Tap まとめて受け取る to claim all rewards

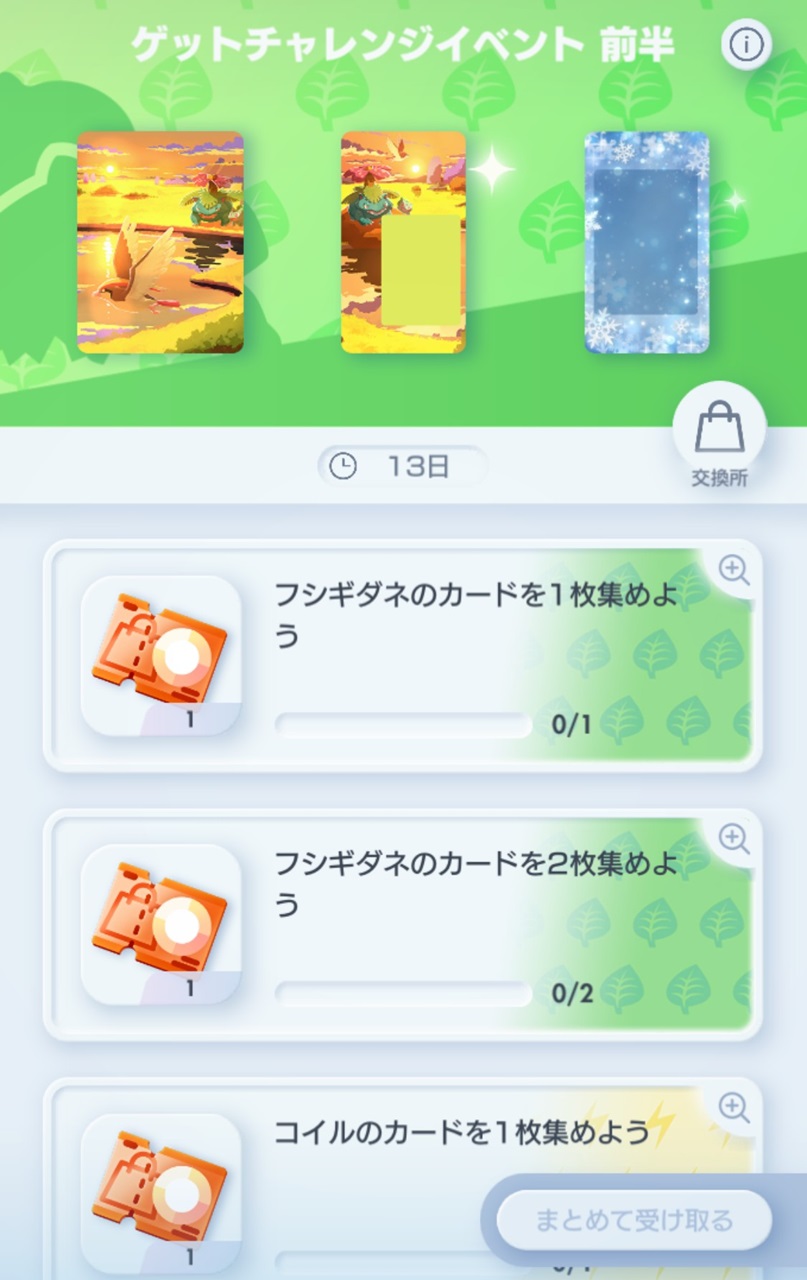634,1220
